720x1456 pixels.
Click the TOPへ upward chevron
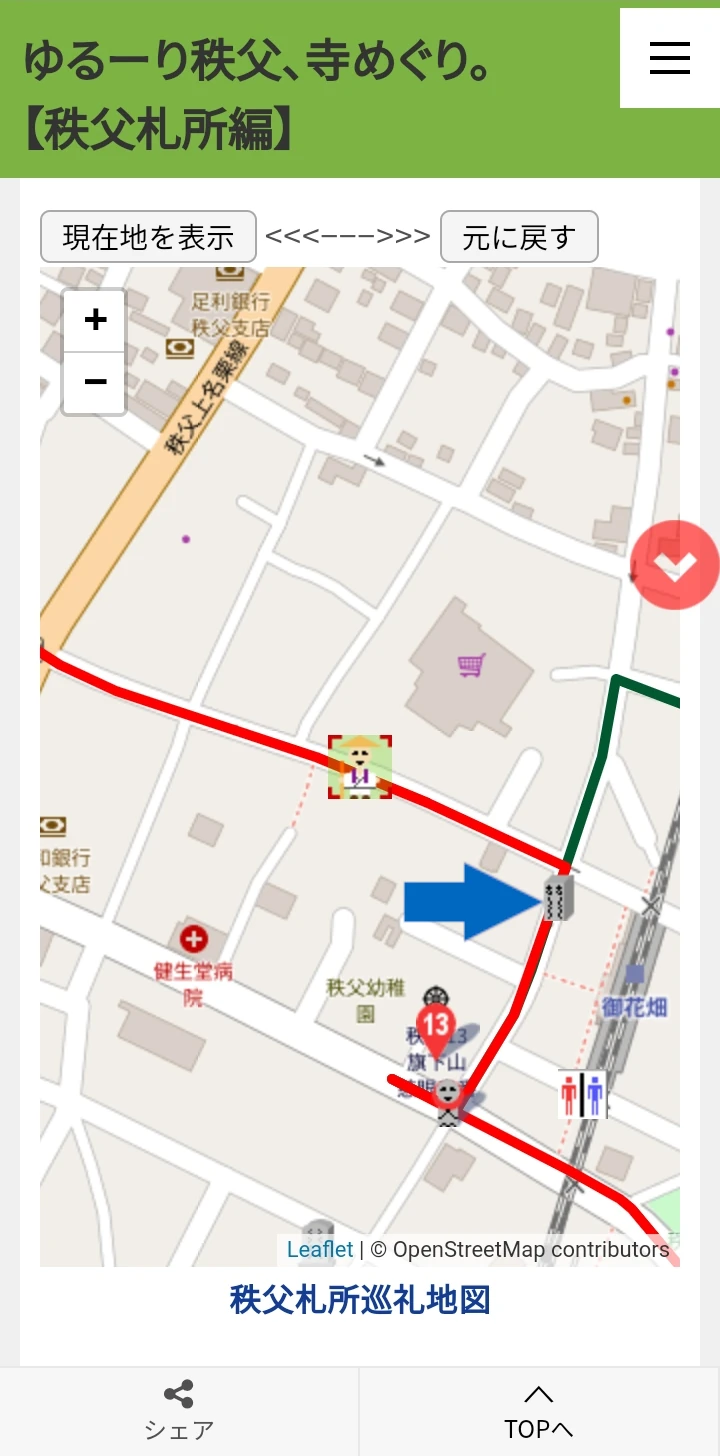[539, 1394]
